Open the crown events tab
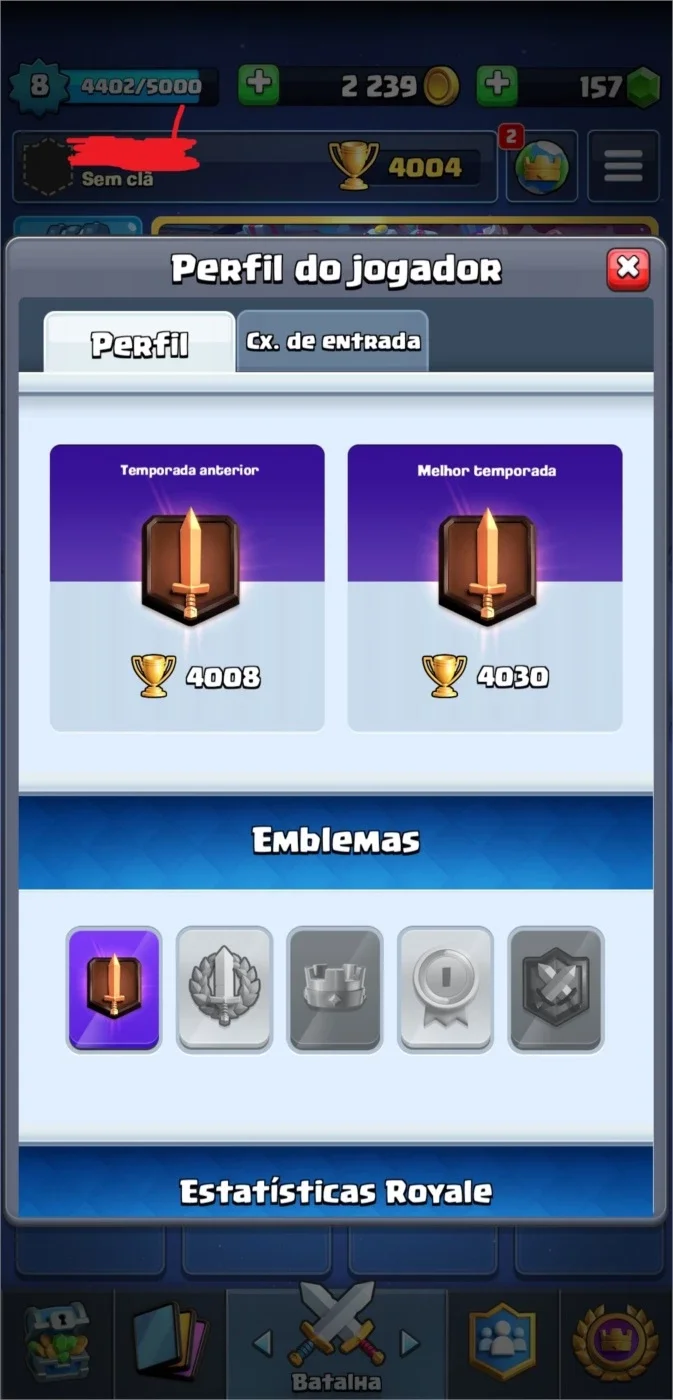This screenshot has height=1400, width=673. click(616, 1345)
